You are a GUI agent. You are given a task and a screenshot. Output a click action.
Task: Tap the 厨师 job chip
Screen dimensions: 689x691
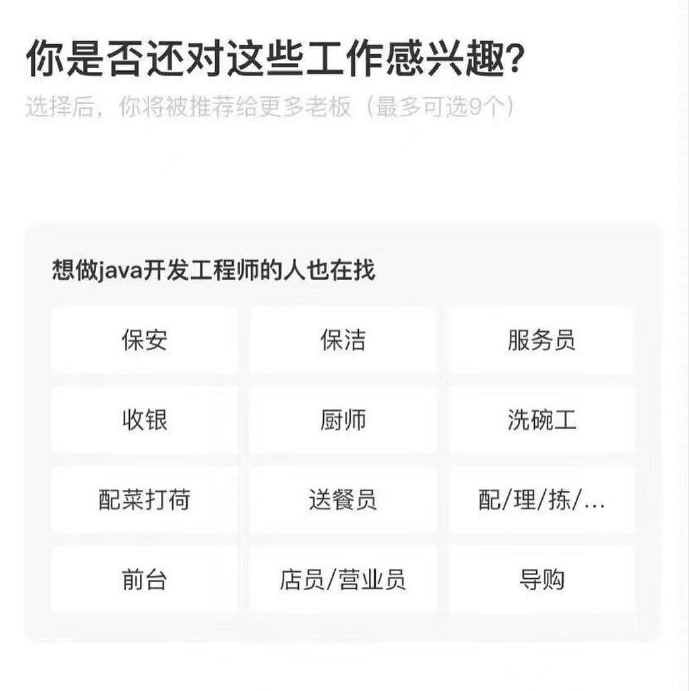(343, 420)
